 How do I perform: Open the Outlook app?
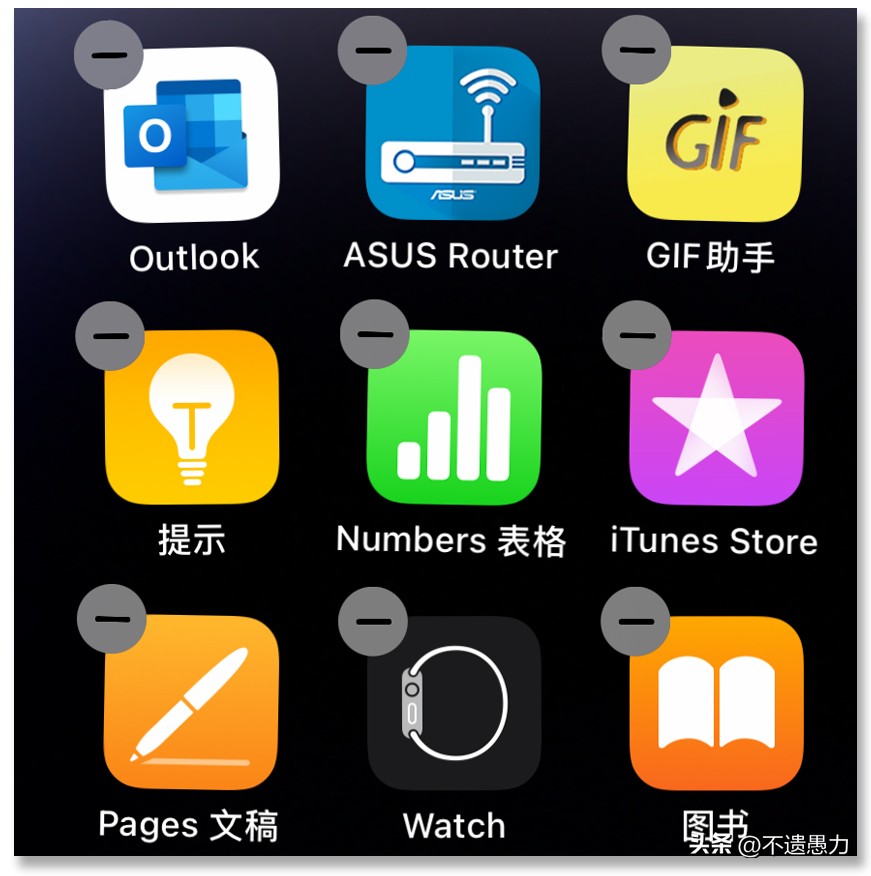[x=192, y=136]
